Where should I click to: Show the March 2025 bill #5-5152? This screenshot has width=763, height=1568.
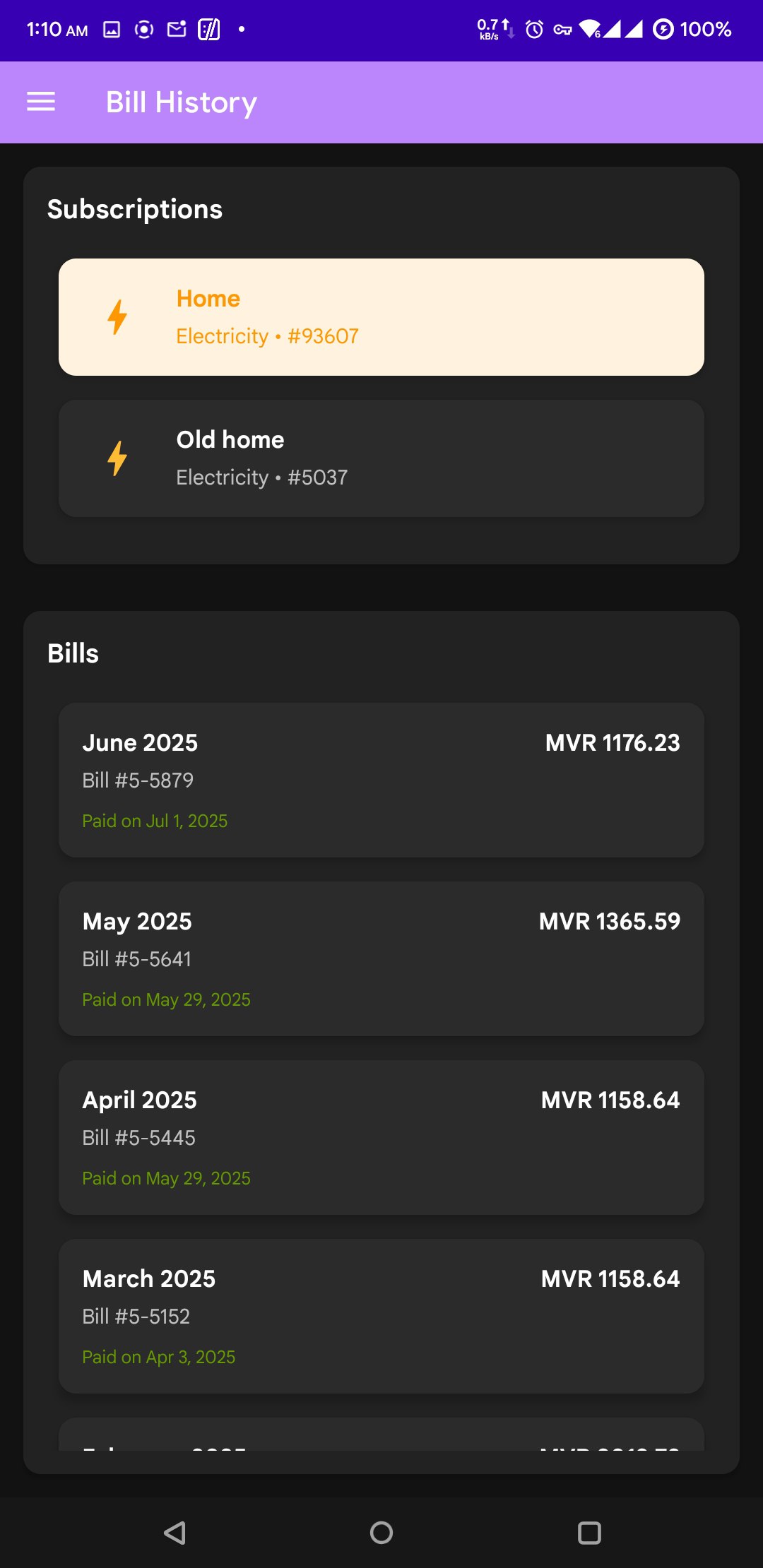381,1316
